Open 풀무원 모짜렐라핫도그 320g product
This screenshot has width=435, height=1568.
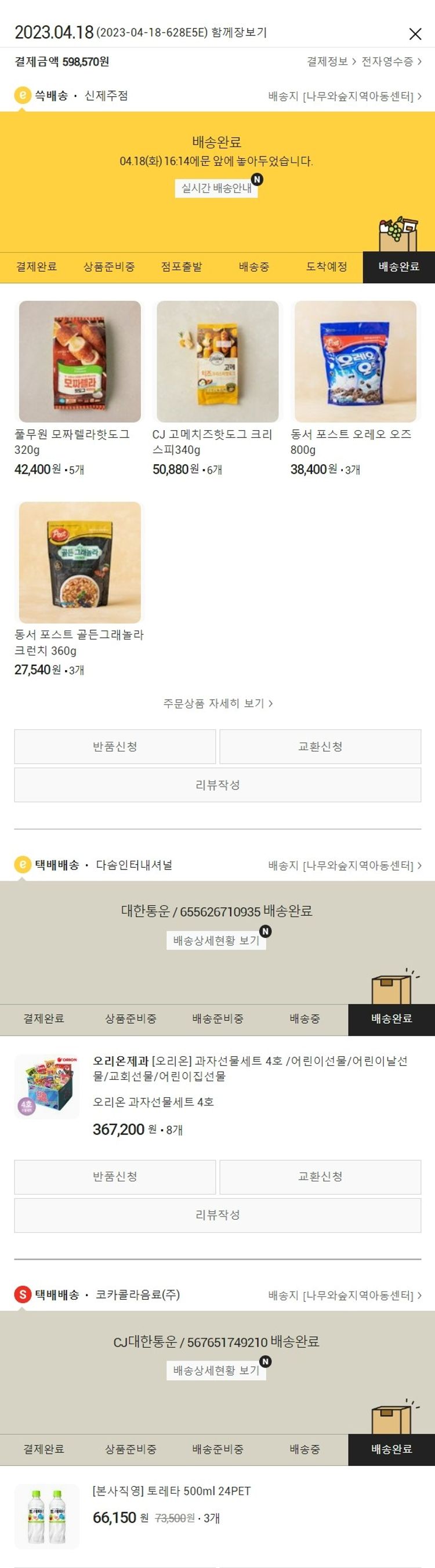(79, 362)
